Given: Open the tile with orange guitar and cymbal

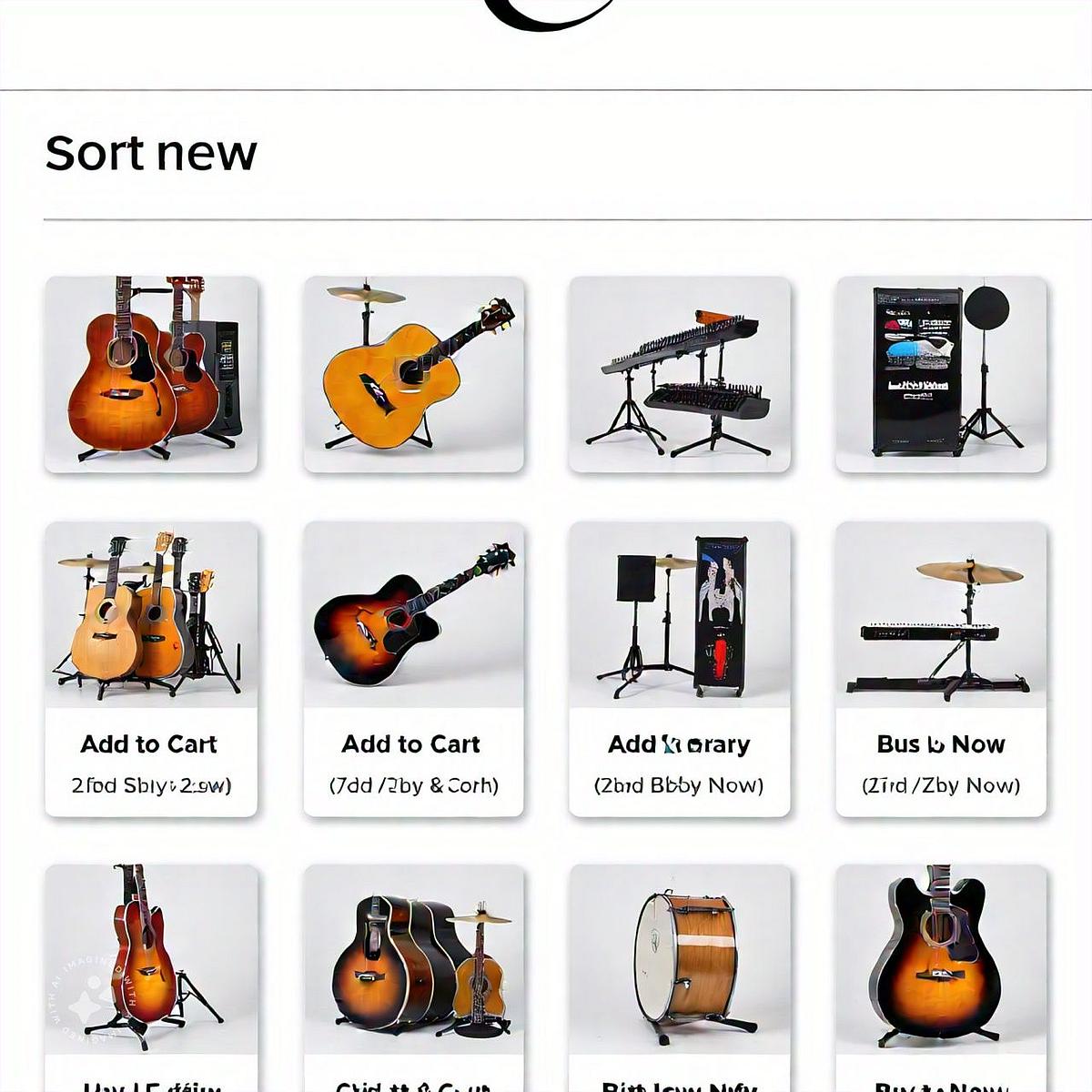Looking at the screenshot, I should point(414,374).
